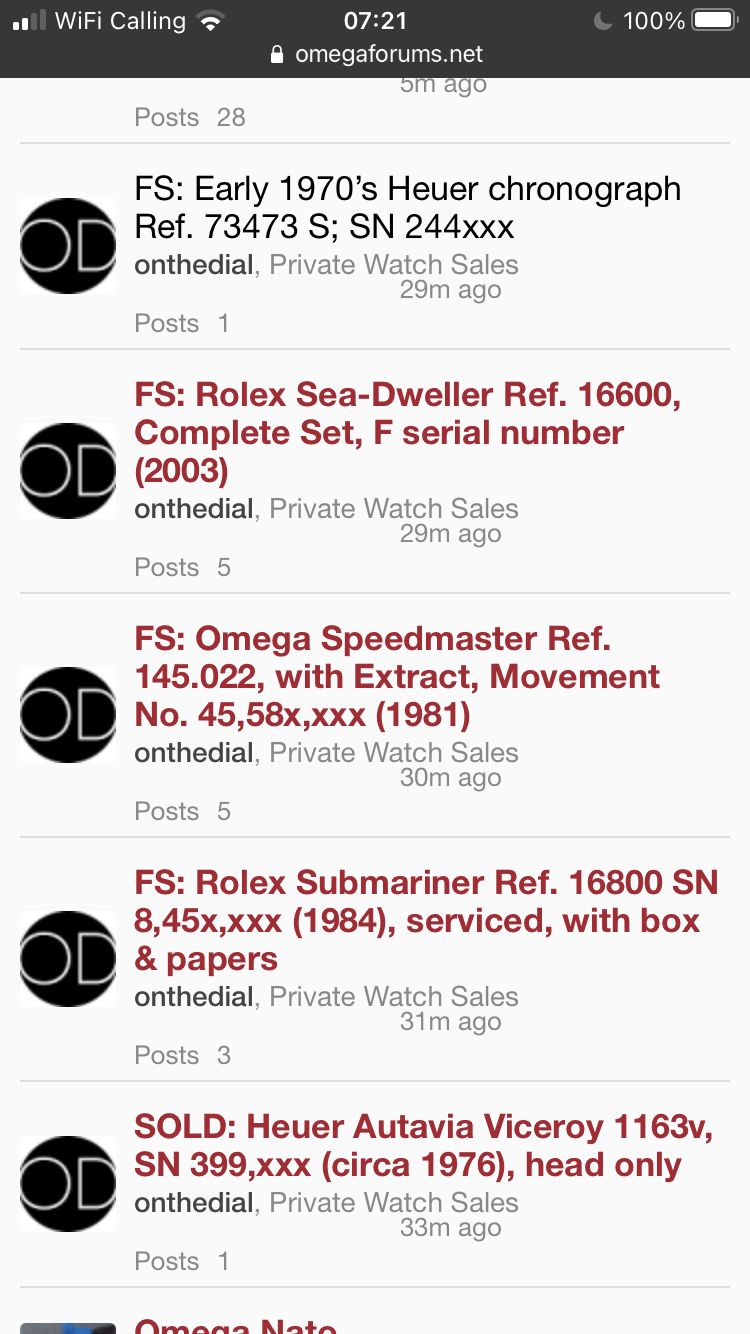Tap the avatar beside the Omega Speedmaster thread
This screenshot has width=750, height=1334.
coord(68,715)
